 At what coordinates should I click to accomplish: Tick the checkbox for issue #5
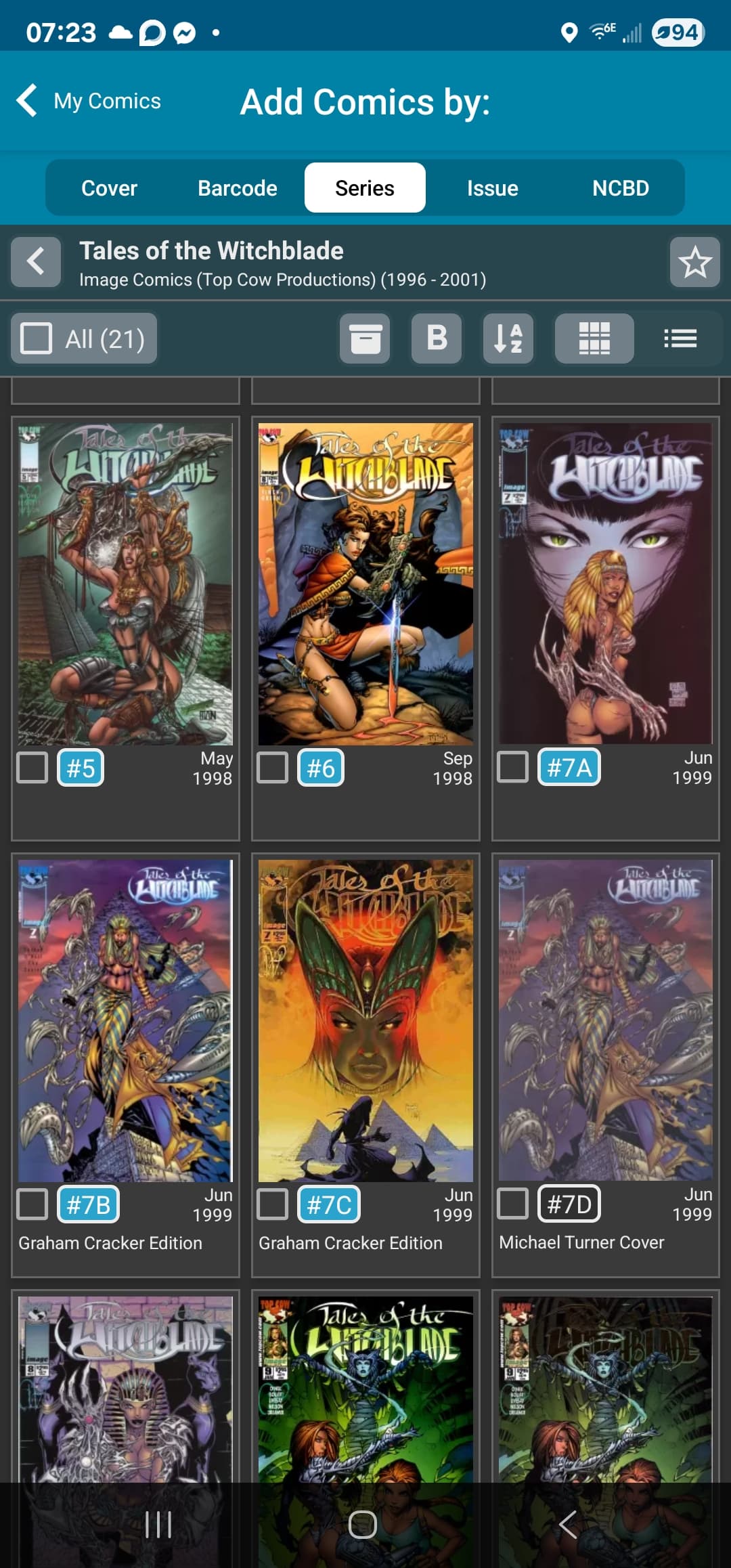(32, 768)
